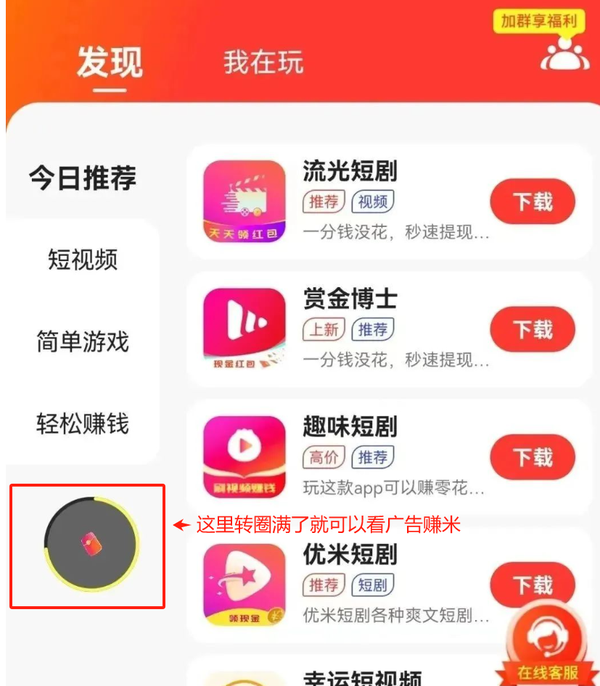The width and height of the screenshot is (600, 686).
Task: Download the 趣味短剧 app
Action: tap(532, 457)
